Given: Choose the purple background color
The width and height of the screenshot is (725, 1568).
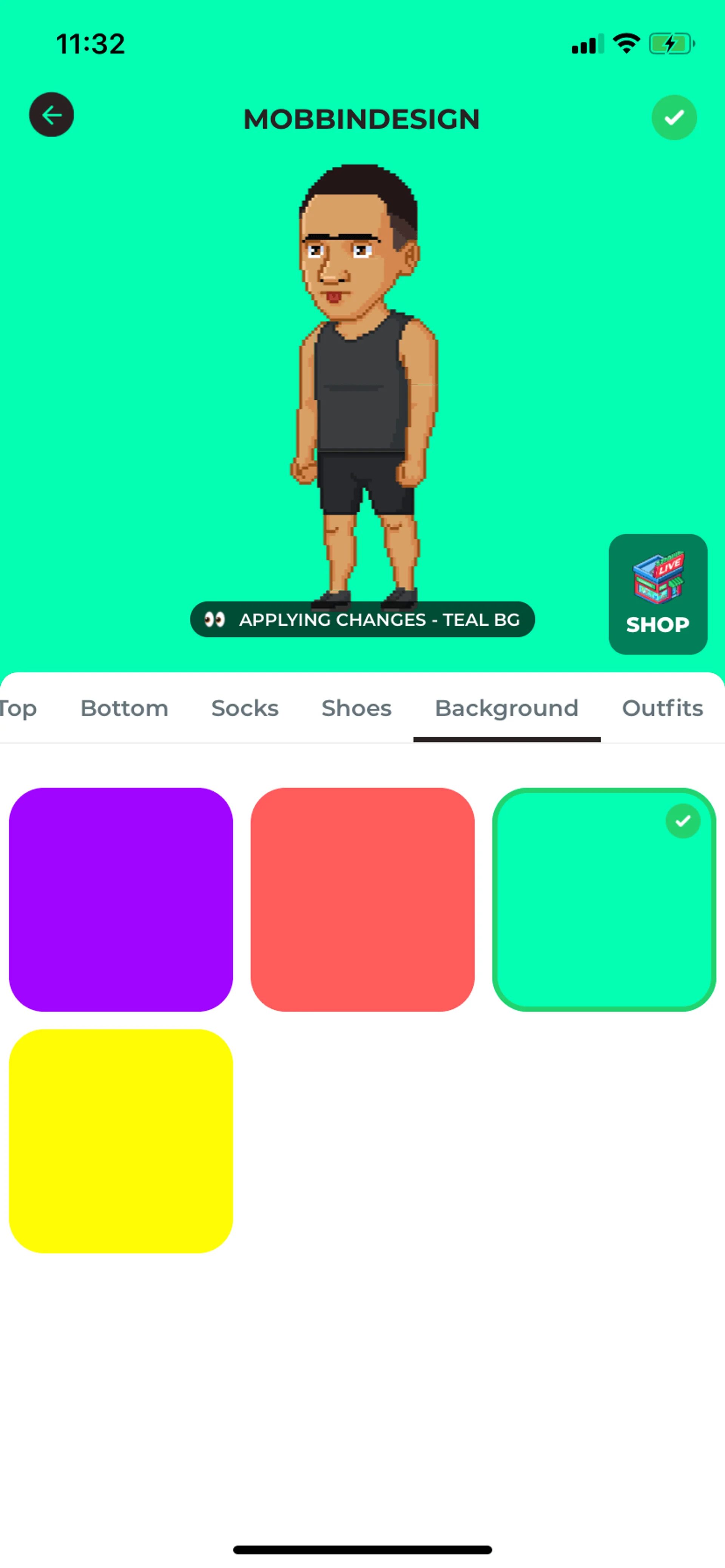Looking at the screenshot, I should (120, 899).
